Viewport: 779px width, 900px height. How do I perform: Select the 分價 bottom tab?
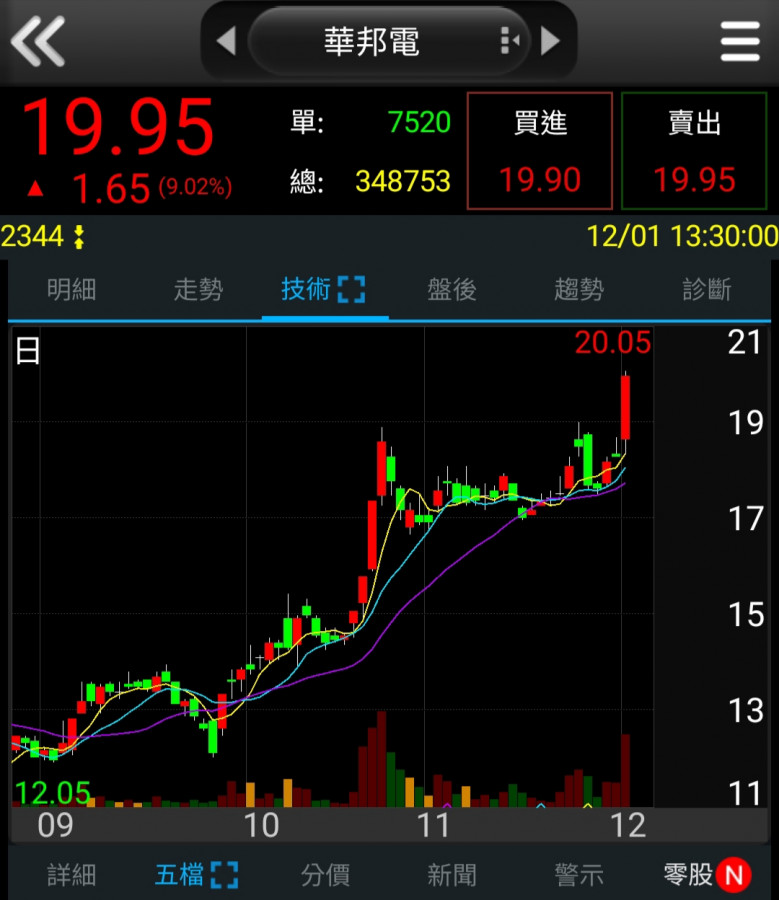(326, 875)
